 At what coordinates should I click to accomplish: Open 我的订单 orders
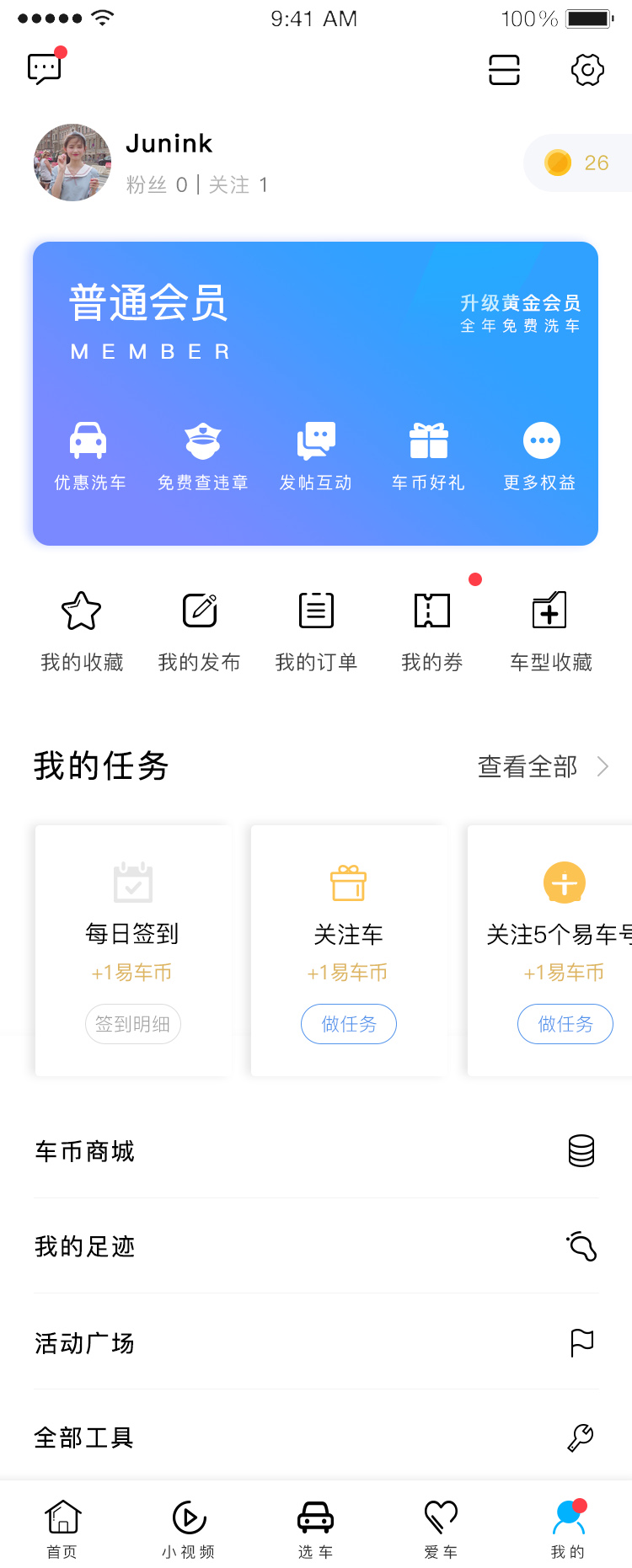(x=316, y=632)
